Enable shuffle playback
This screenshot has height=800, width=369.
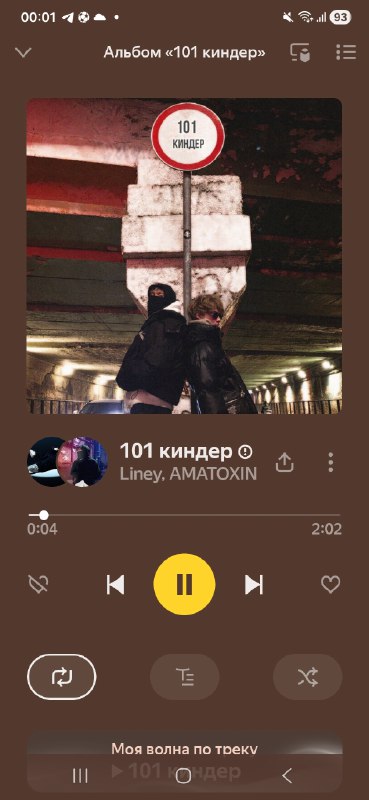click(x=307, y=677)
